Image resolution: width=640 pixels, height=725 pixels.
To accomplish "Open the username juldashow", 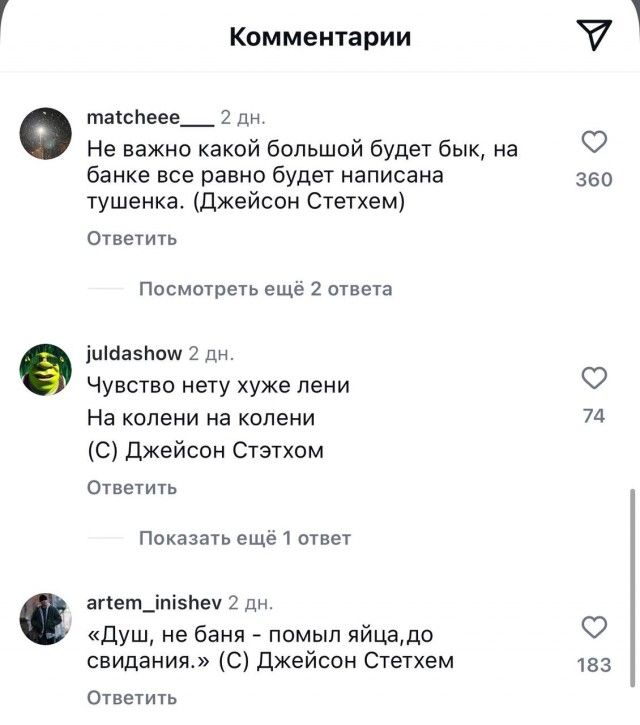I will pos(135,353).
